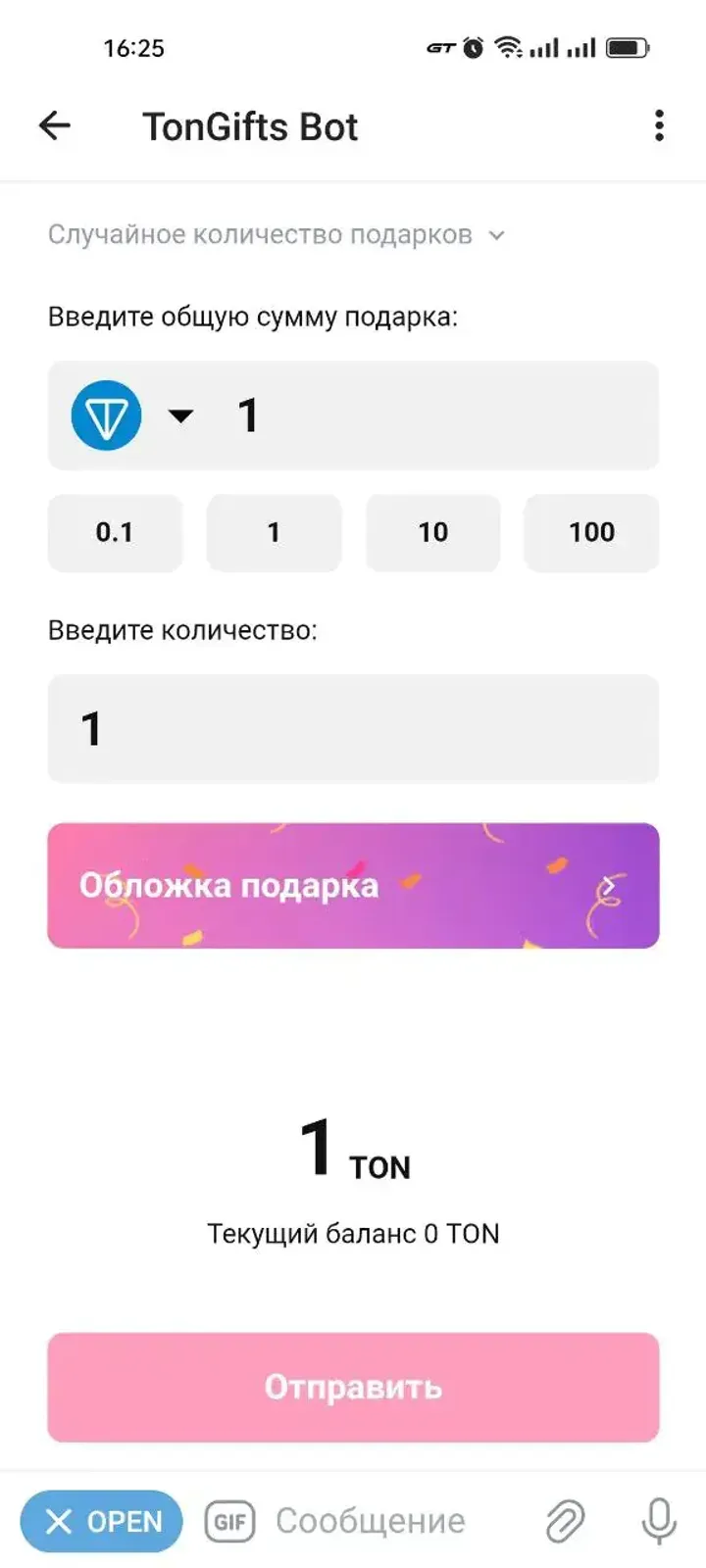Tap the quantity input field showing 1
This screenshot has width=706, height=1568.
(x=353, y=728)
